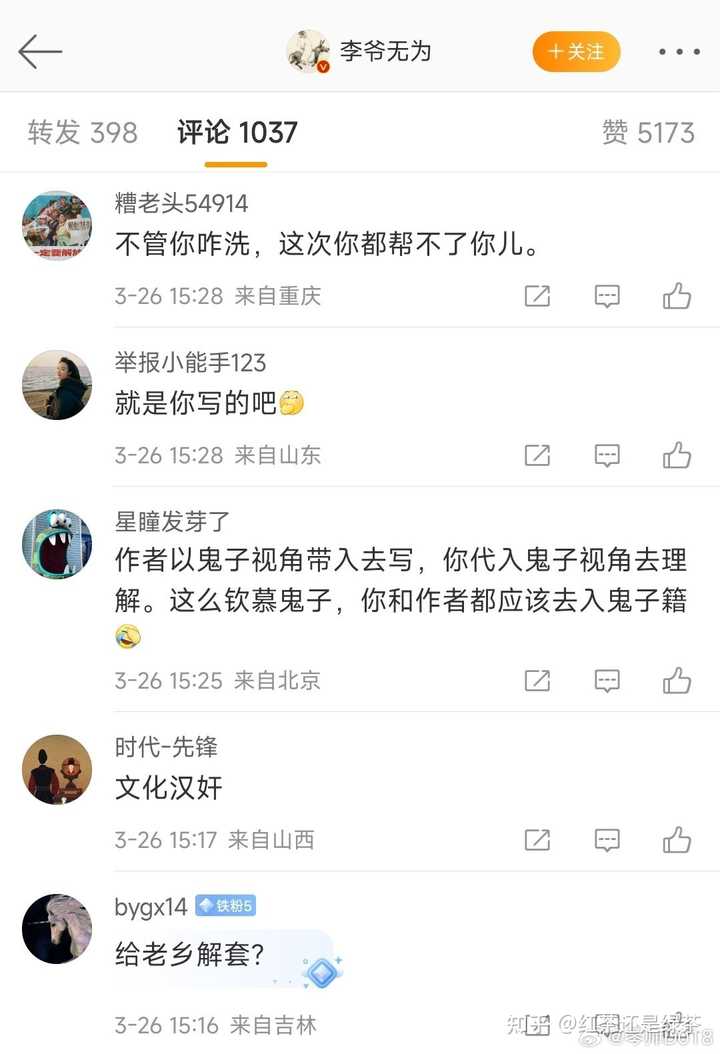720x1054 pixels.
Task: Repost 星瞳发芽了's comment
Action: [x=537, y=681]
